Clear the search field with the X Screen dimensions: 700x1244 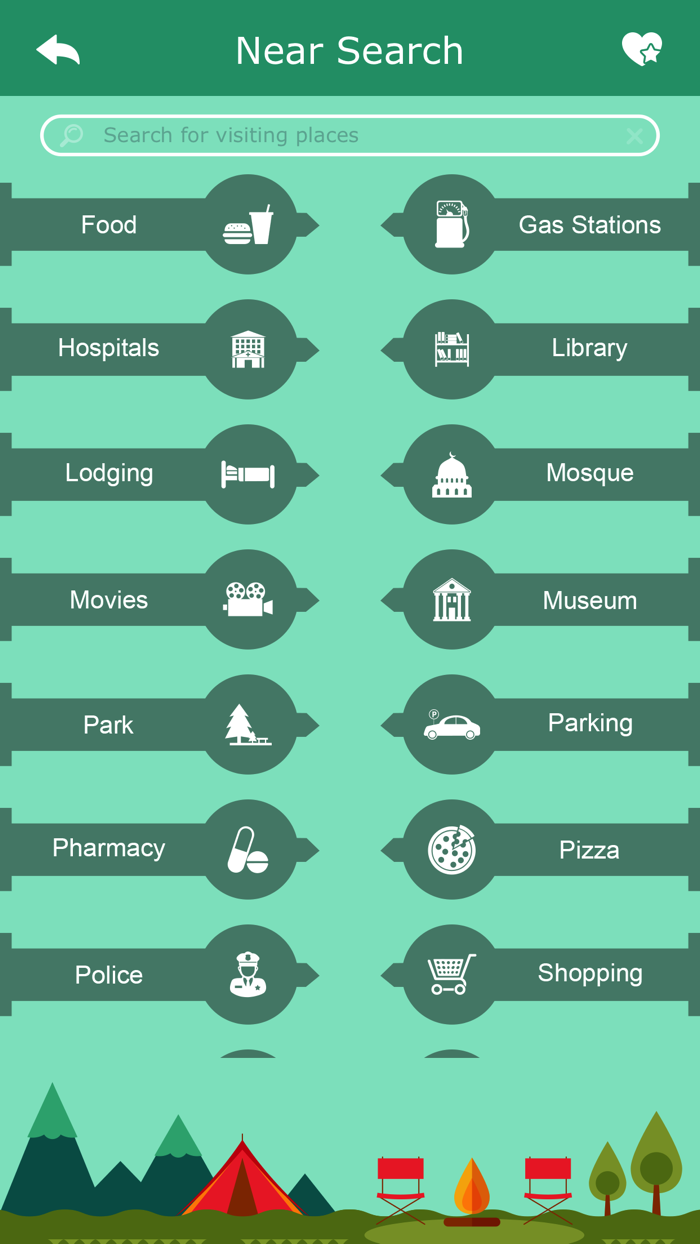click(x=634, y=136)
